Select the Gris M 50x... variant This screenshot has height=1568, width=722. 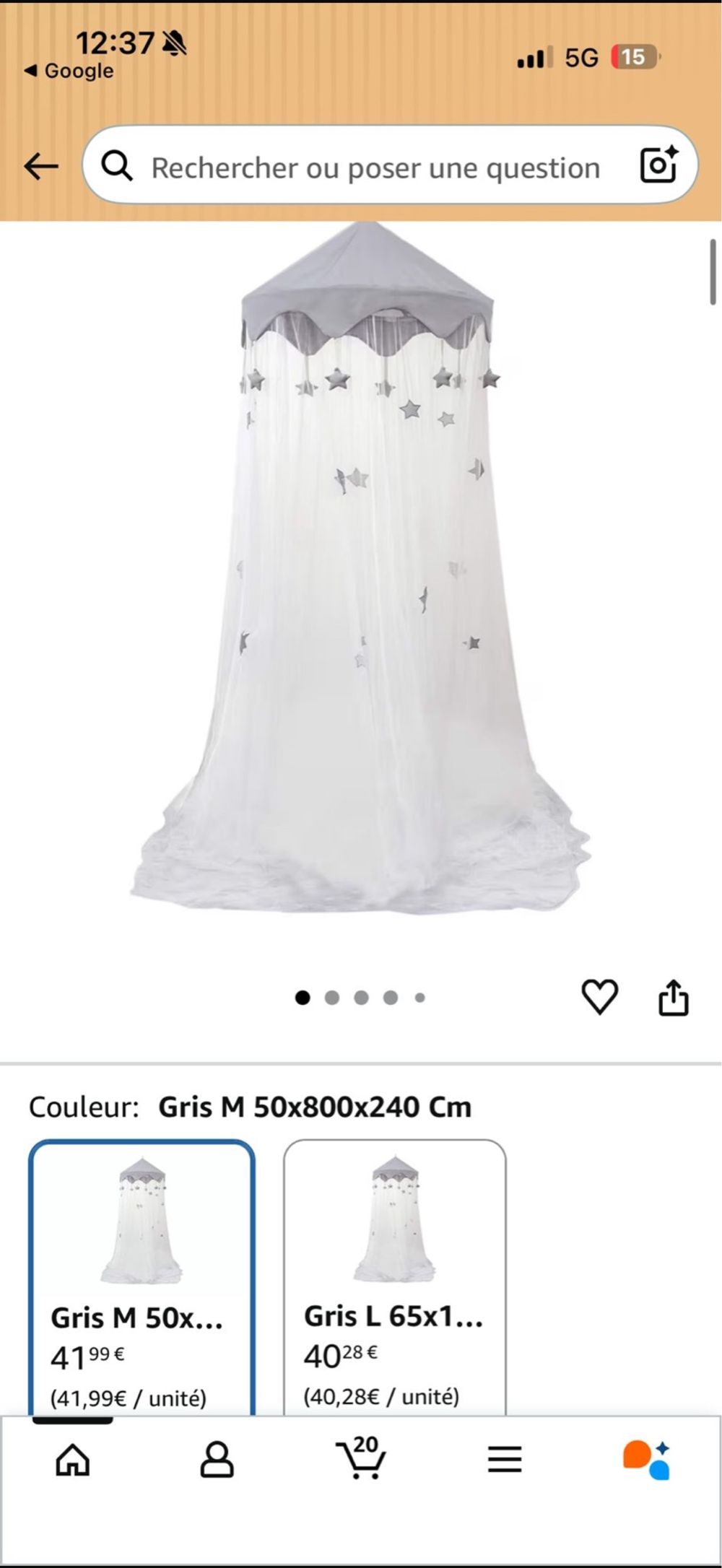[142, 1278]
